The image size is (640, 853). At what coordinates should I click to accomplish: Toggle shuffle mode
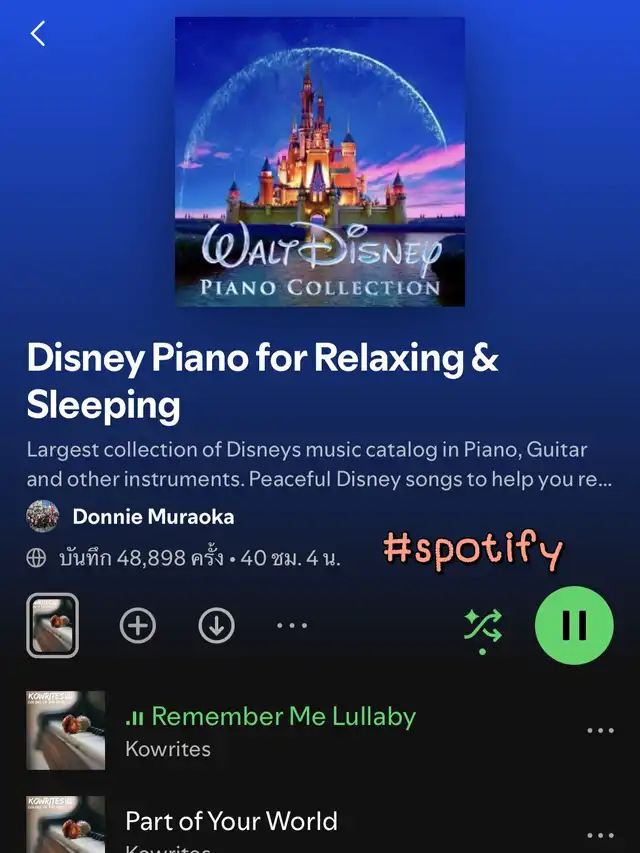[x=483, y=627]
